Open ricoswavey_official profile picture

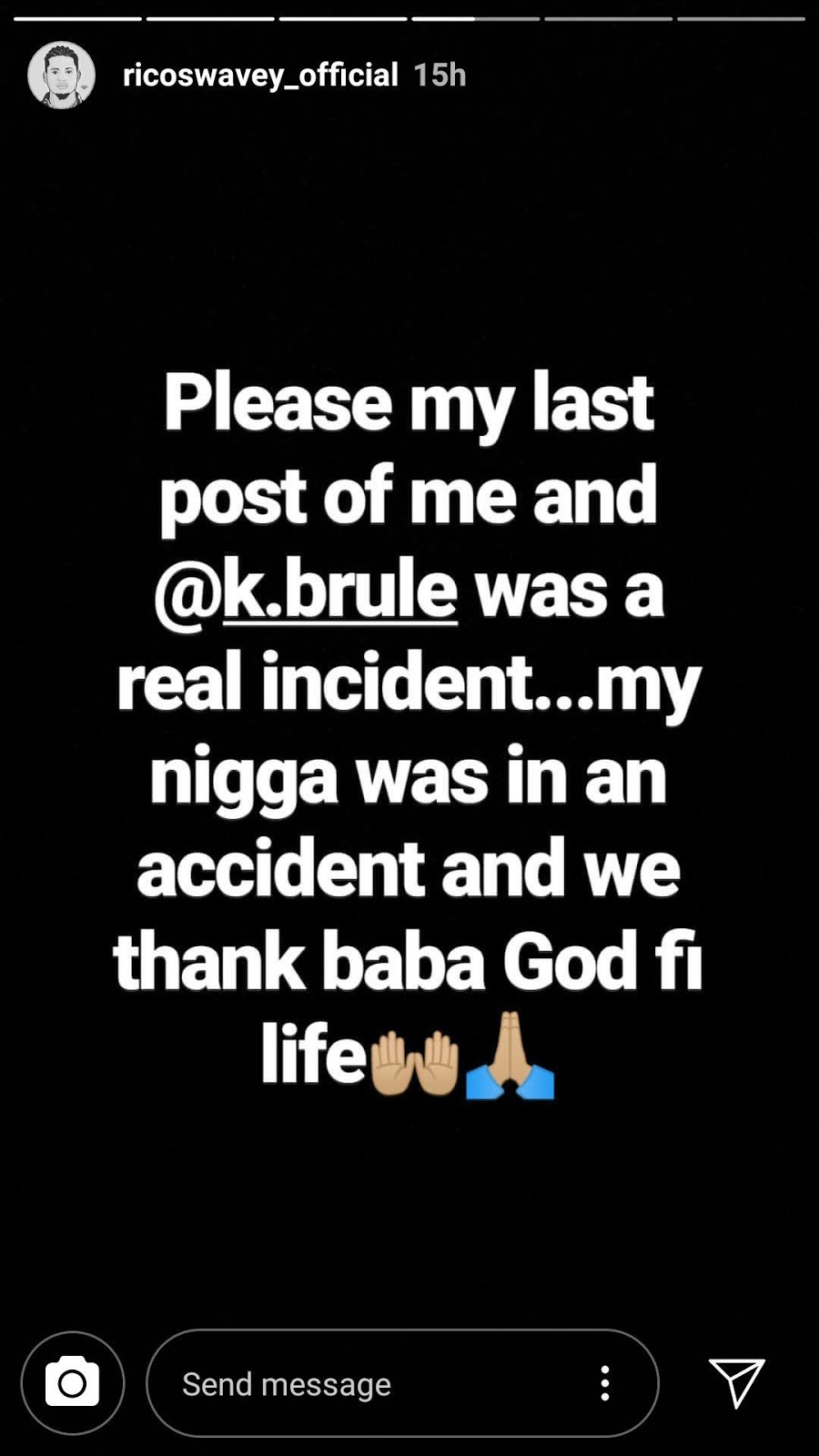[x=61, y=75]
